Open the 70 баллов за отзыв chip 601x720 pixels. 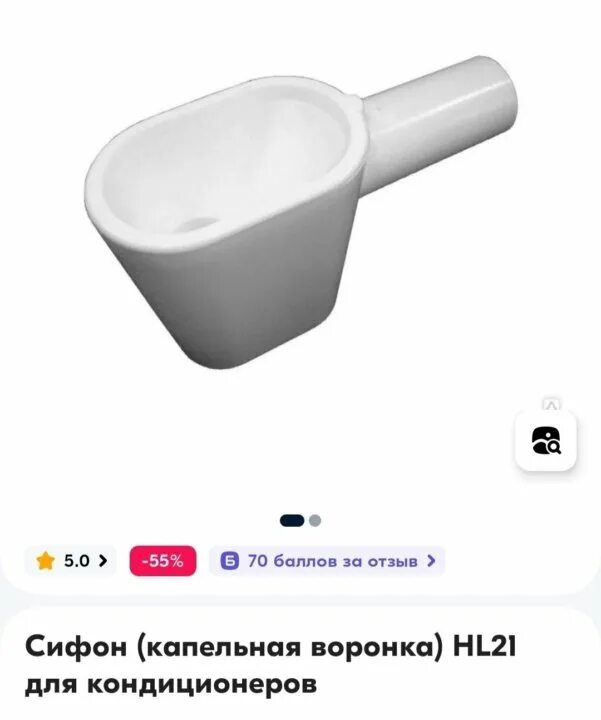(327, 561)
